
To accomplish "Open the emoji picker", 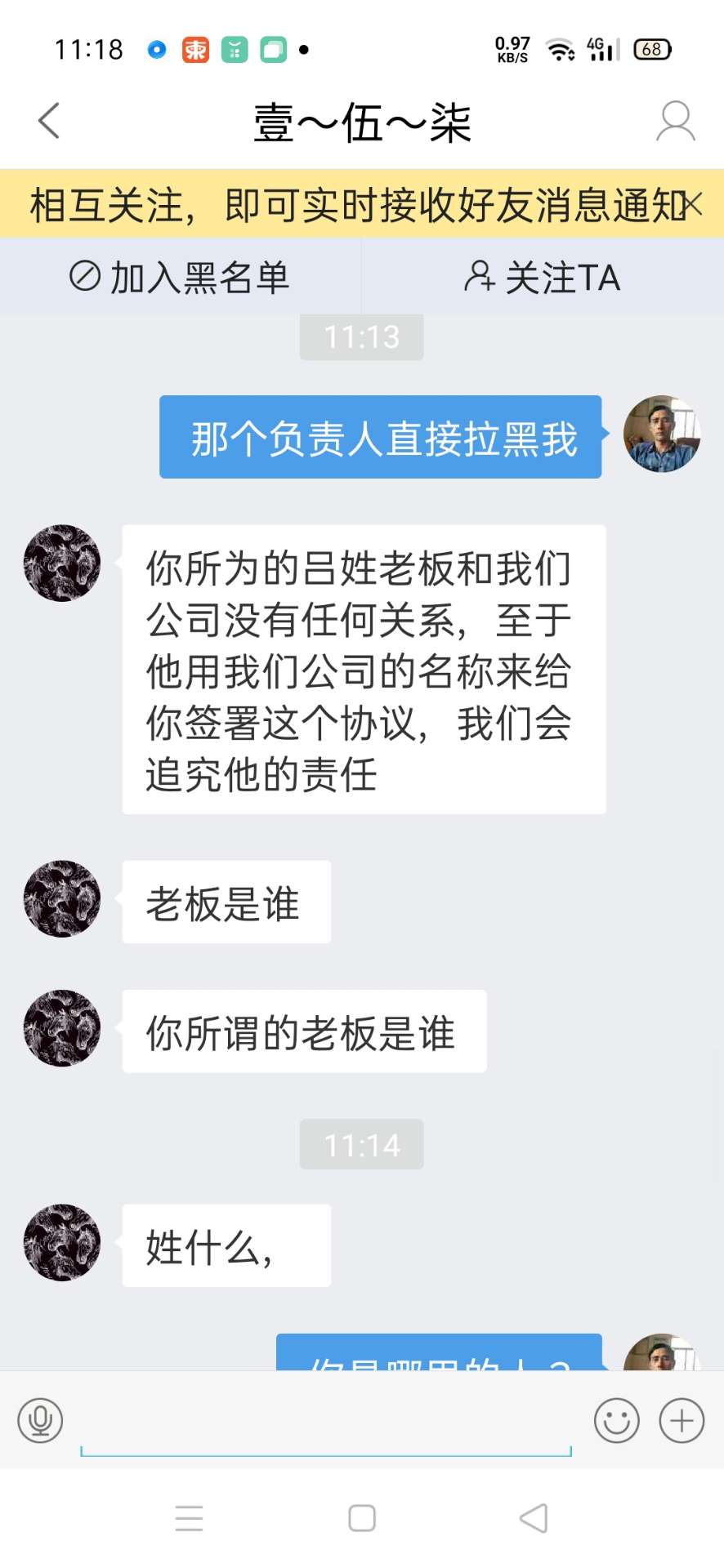I will tap(616, 1420).
